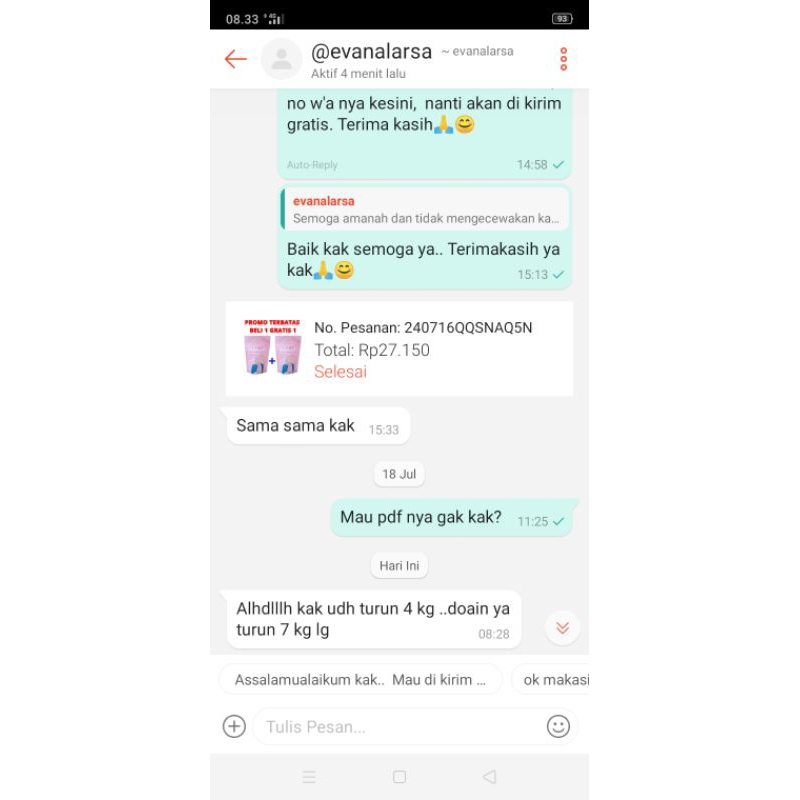800x800 pixels.
Task: Tap the quoted evanalarsa message preview
Action: 424,210
